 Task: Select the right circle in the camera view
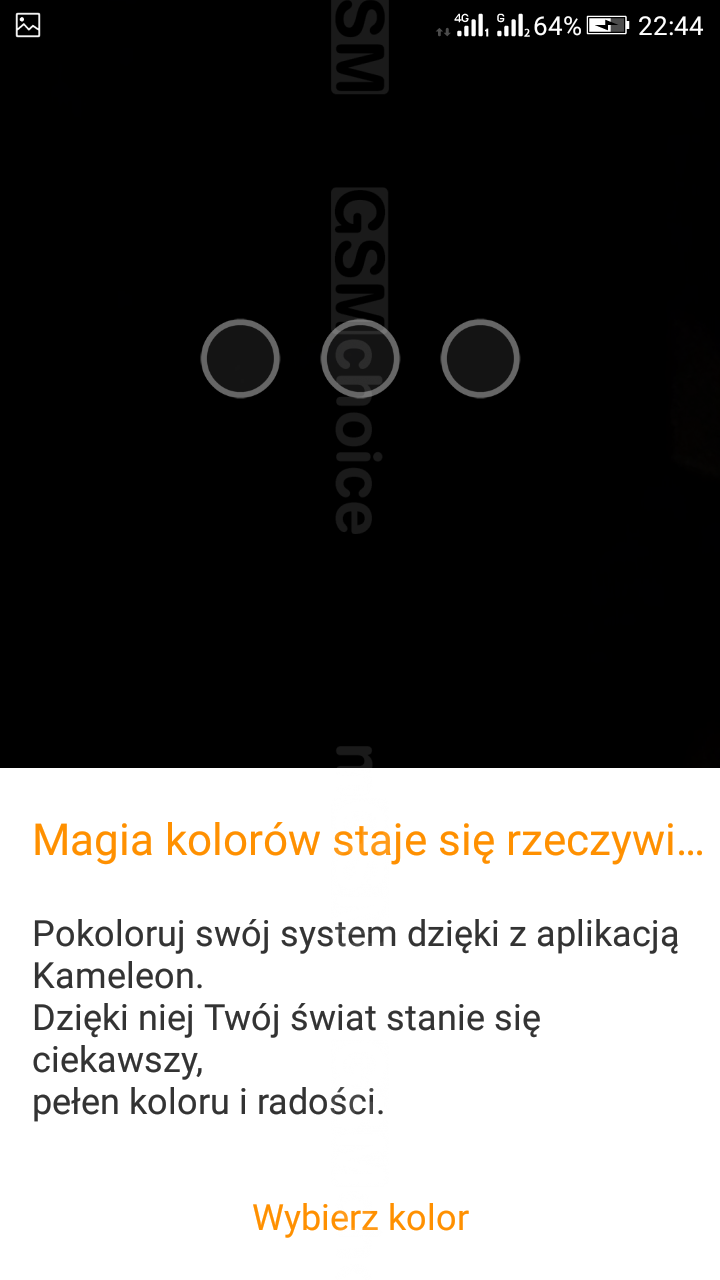pos(480,358)
